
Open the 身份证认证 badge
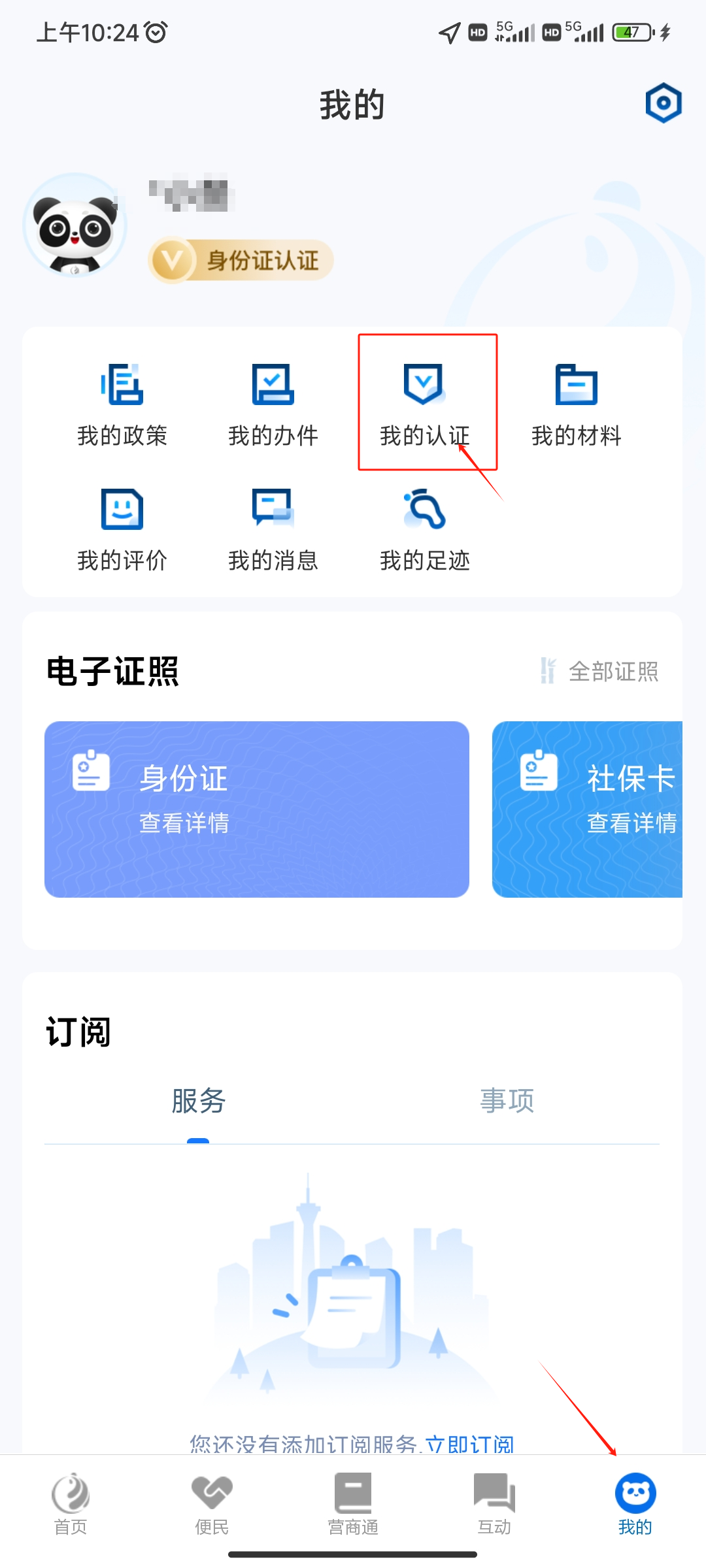(x=242, y=260)
